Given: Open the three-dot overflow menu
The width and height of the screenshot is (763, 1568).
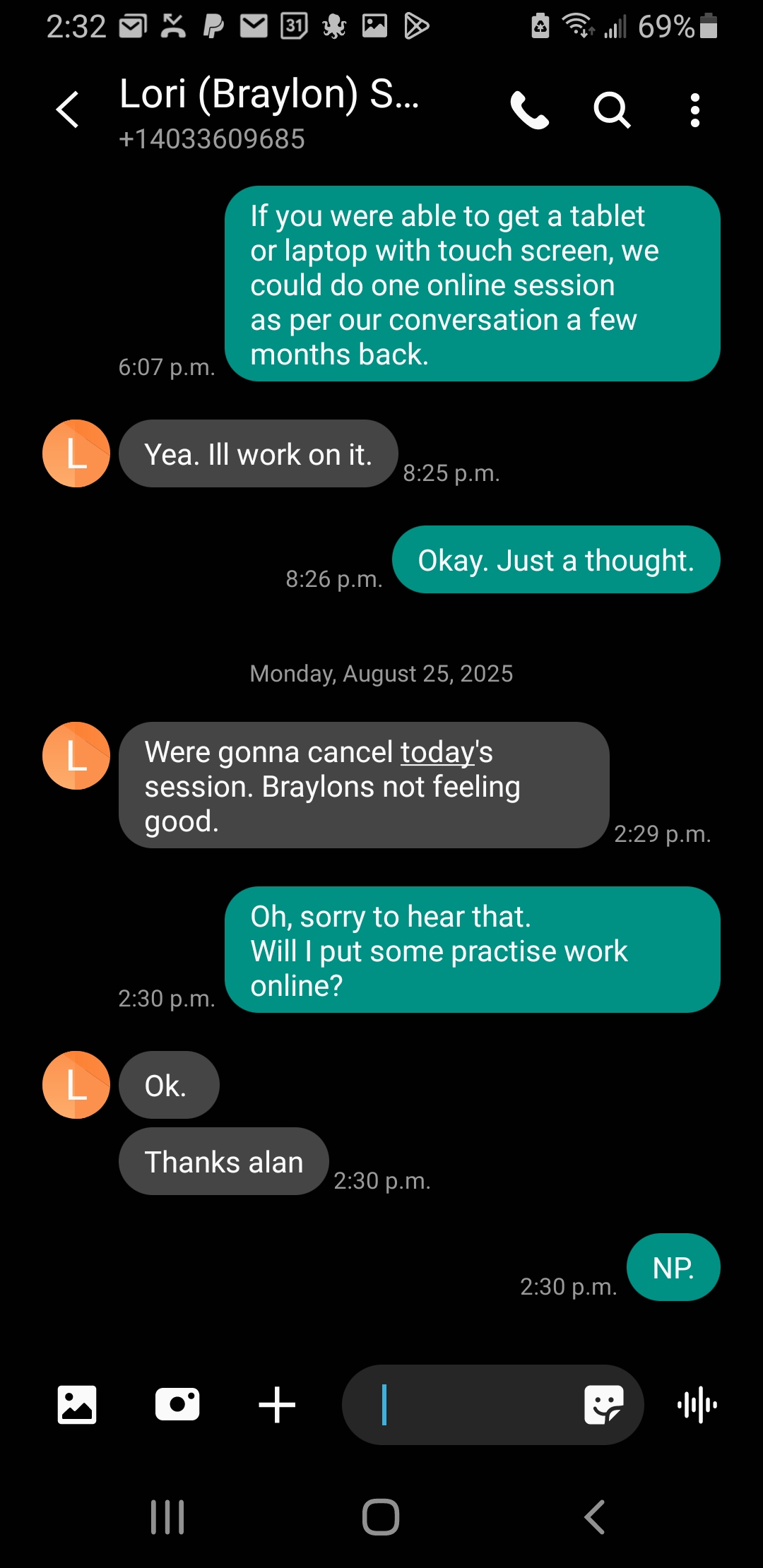Looking at the screenshot, I should tap(695, 110).
